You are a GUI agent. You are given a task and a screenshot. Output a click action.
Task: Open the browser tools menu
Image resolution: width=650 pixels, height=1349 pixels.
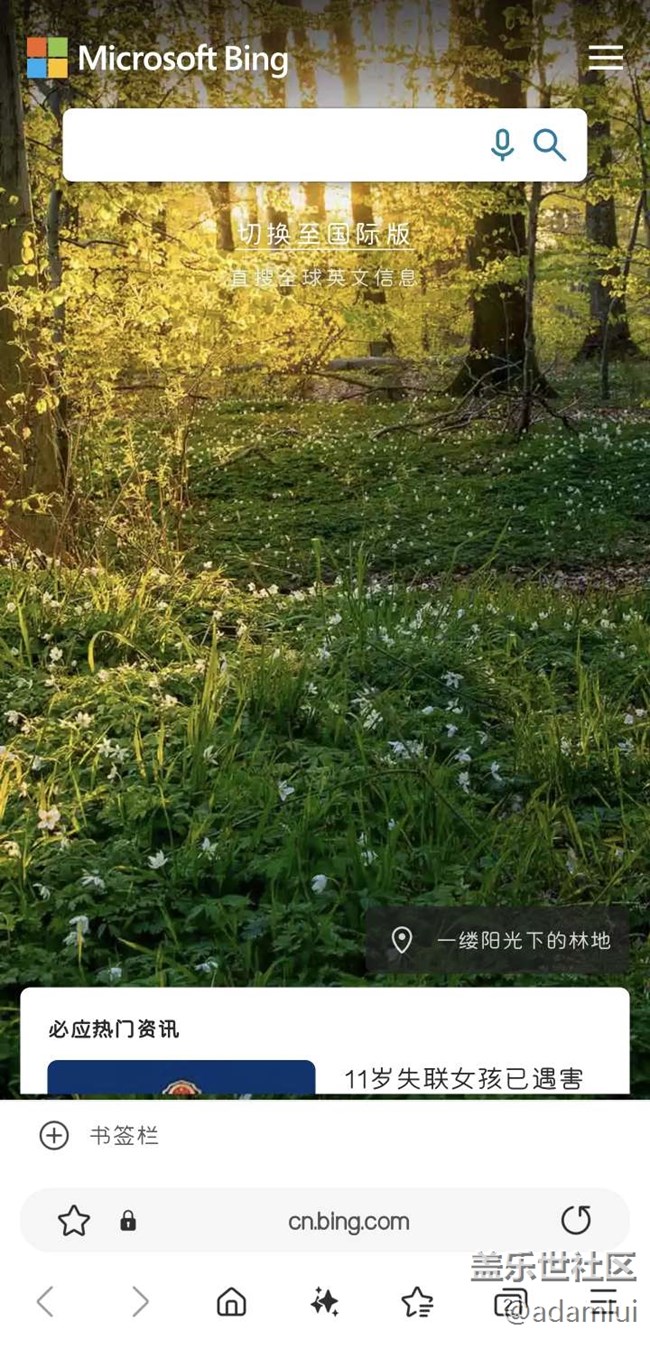tap(603, 1300)
